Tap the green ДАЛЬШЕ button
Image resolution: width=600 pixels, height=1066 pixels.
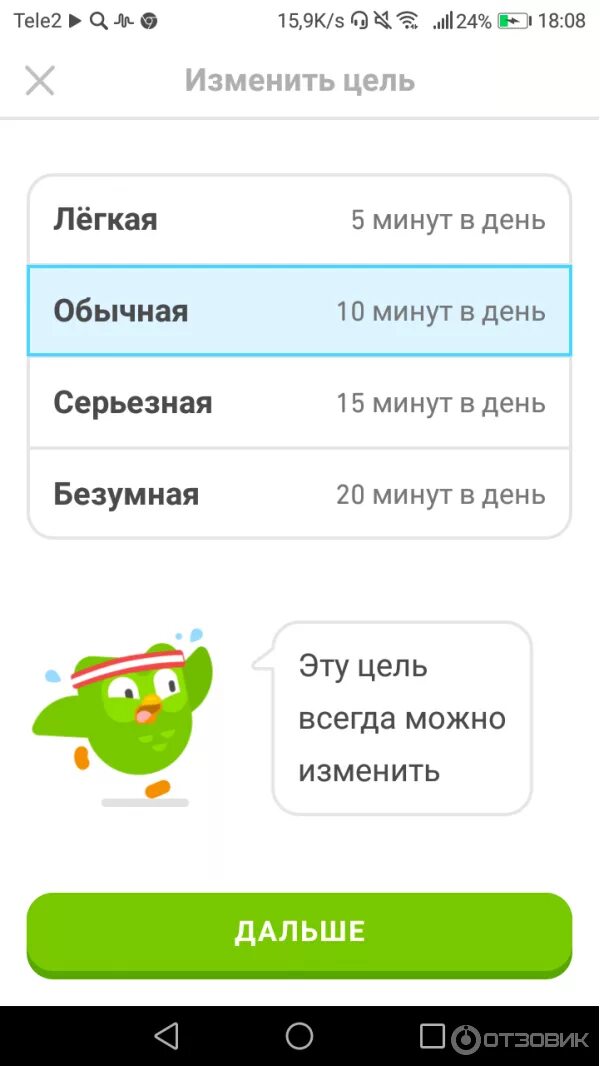(x=299, y=932)
